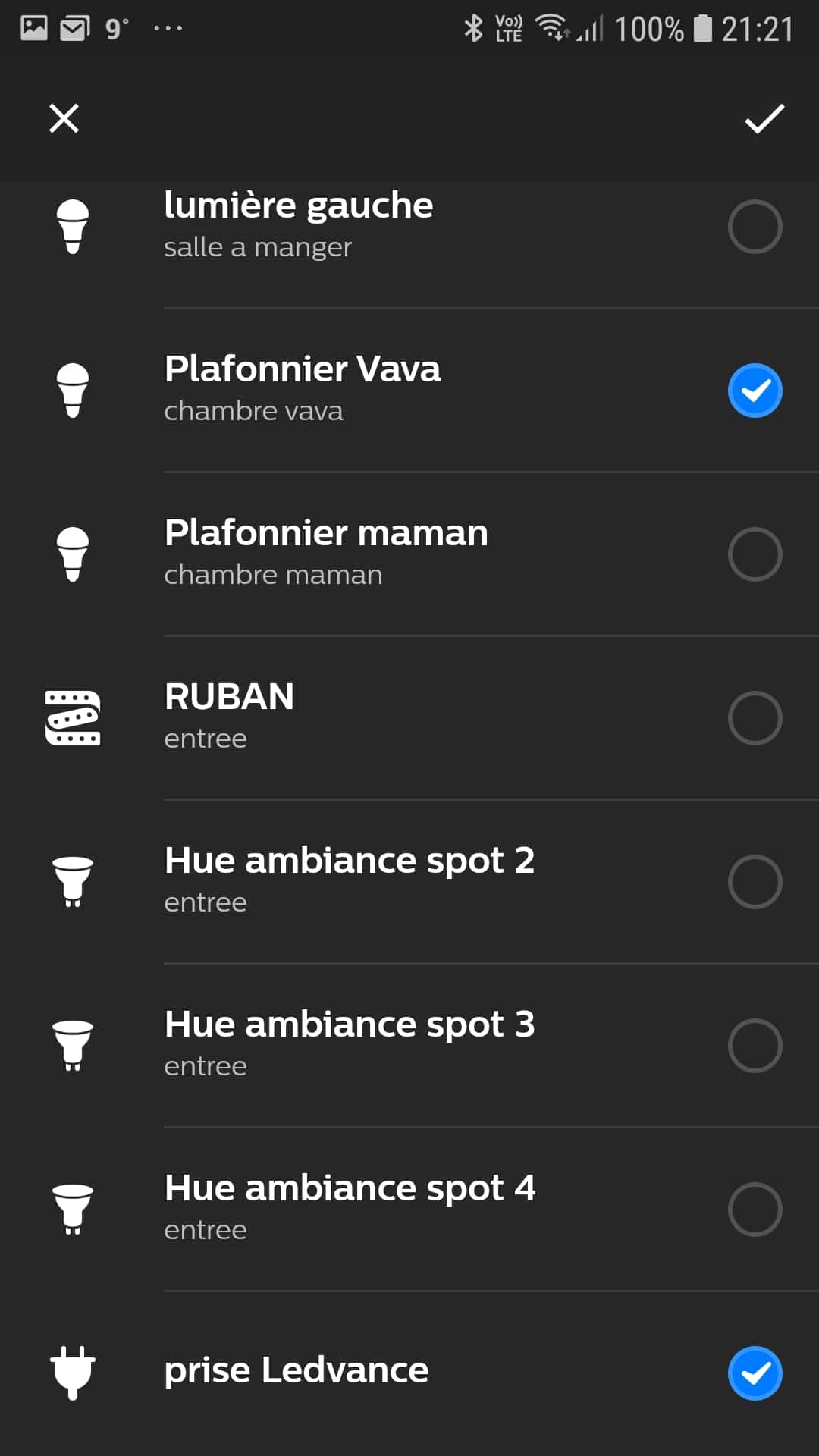Select Hue ambiance spot 4

pos(755,1210)
